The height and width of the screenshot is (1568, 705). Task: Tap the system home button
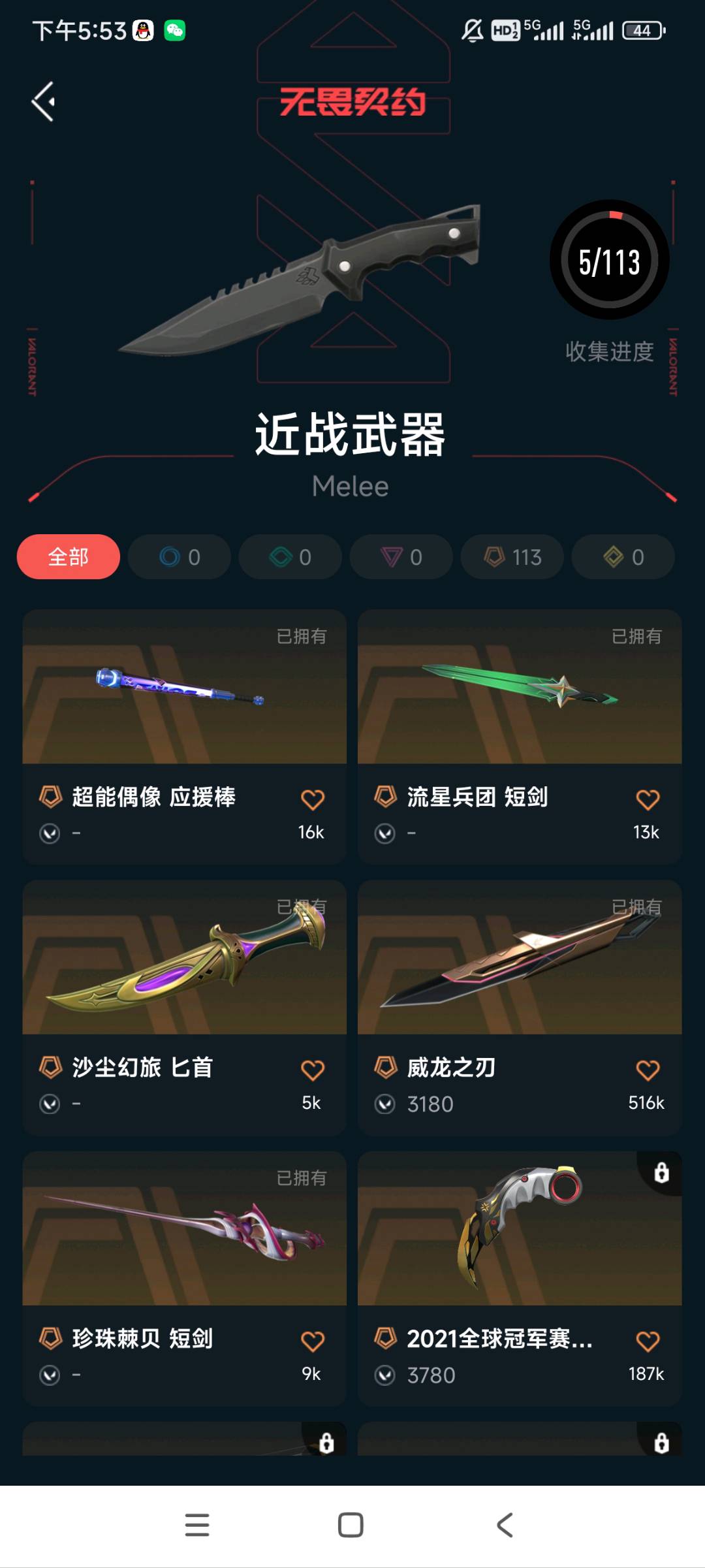tap(351, 1525)
